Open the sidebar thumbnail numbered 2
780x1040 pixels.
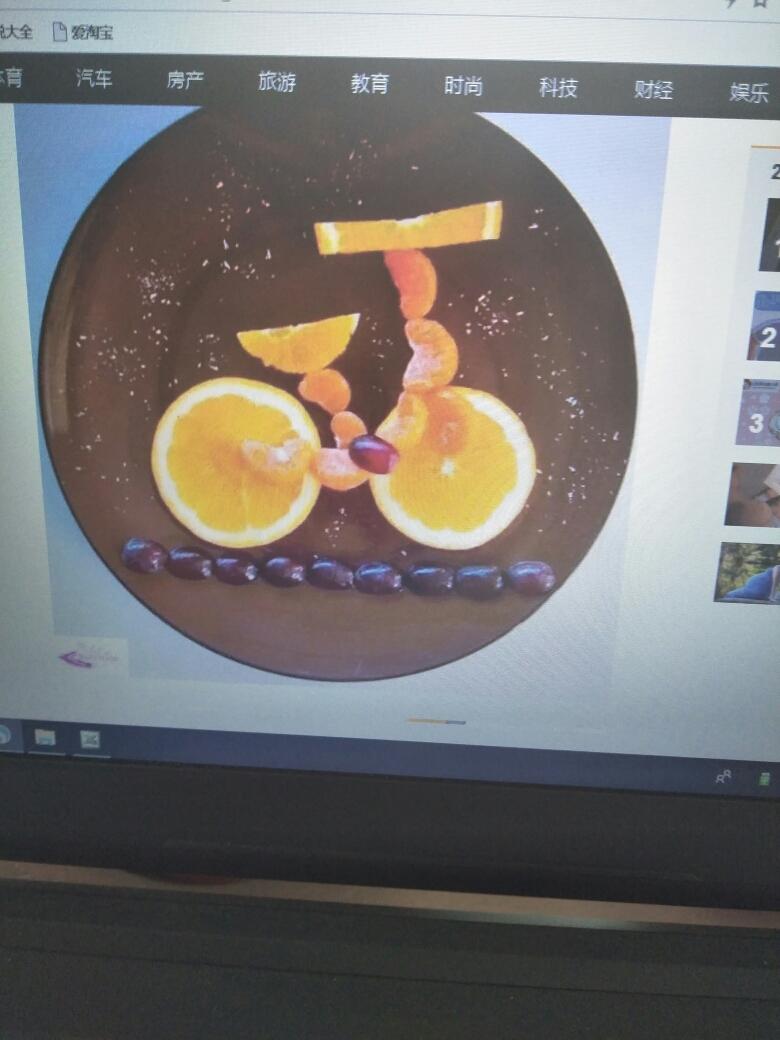tap(765, 328)
